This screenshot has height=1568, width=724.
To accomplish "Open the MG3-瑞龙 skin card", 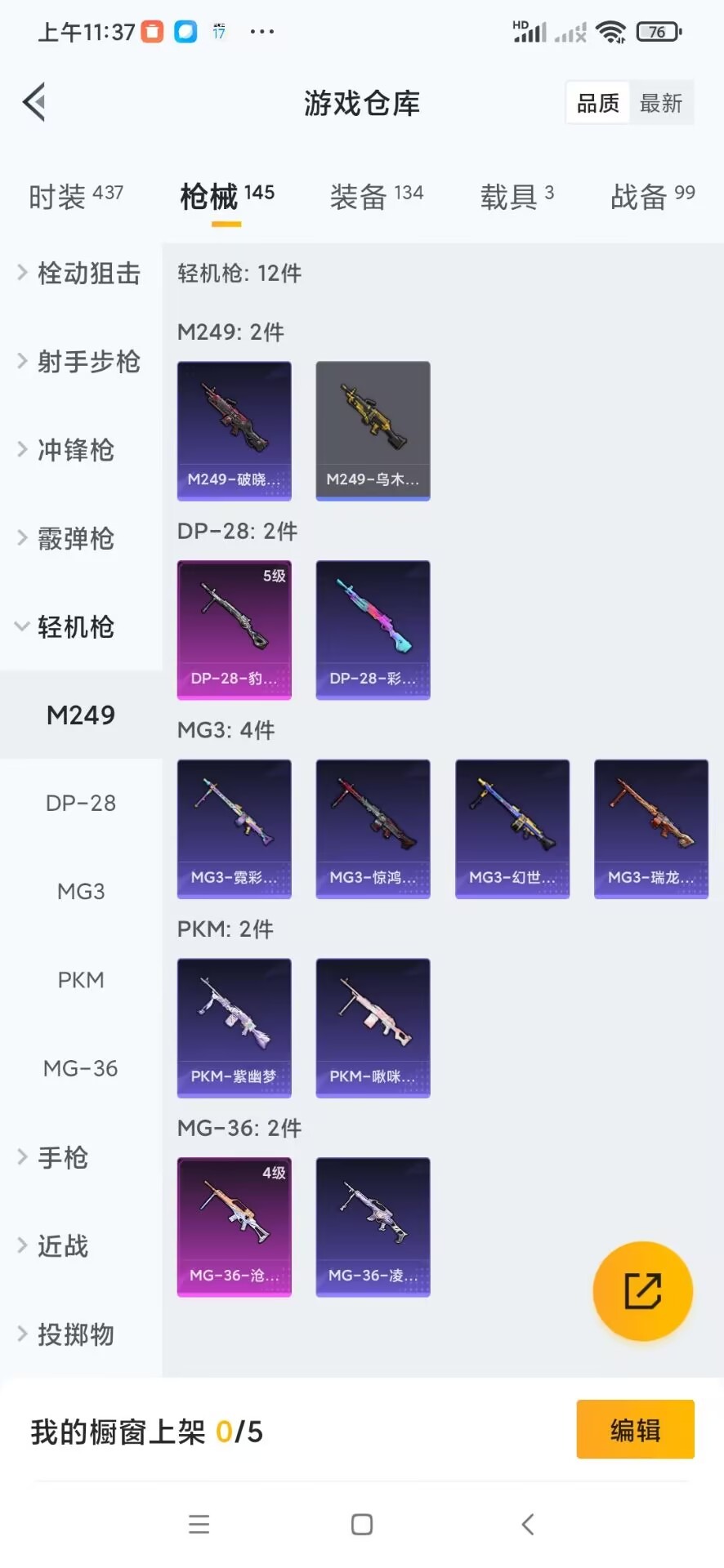I will [x=651, y=829].
